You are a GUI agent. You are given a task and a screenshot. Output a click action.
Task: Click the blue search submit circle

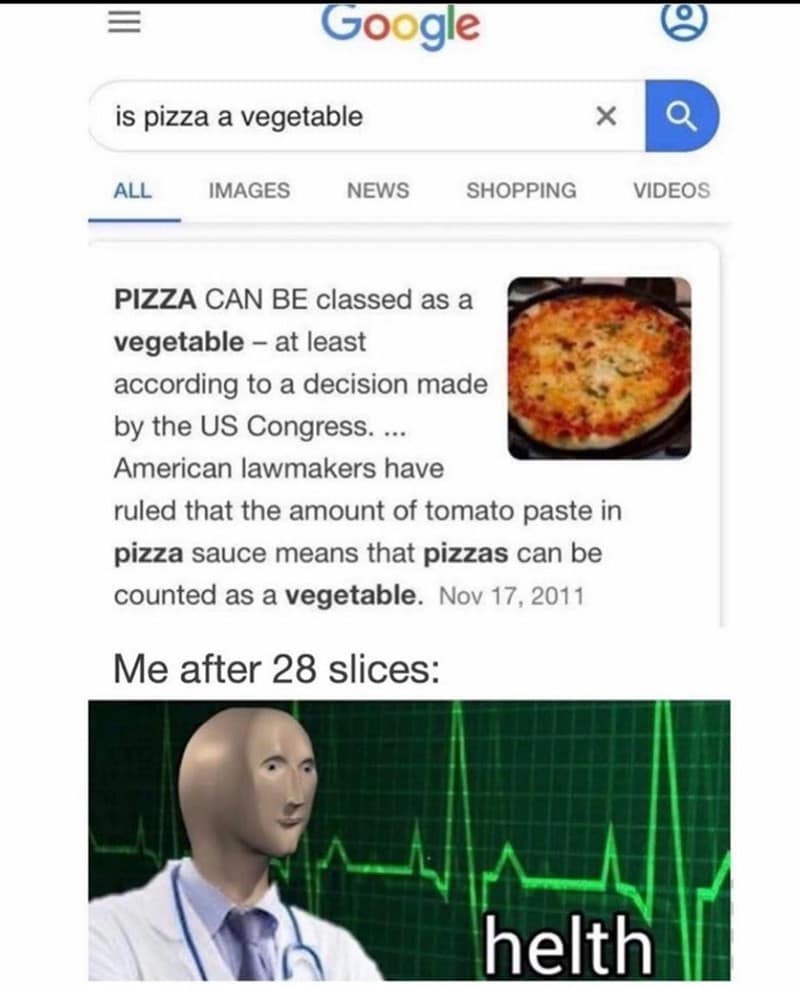click(x=678, y=114)
